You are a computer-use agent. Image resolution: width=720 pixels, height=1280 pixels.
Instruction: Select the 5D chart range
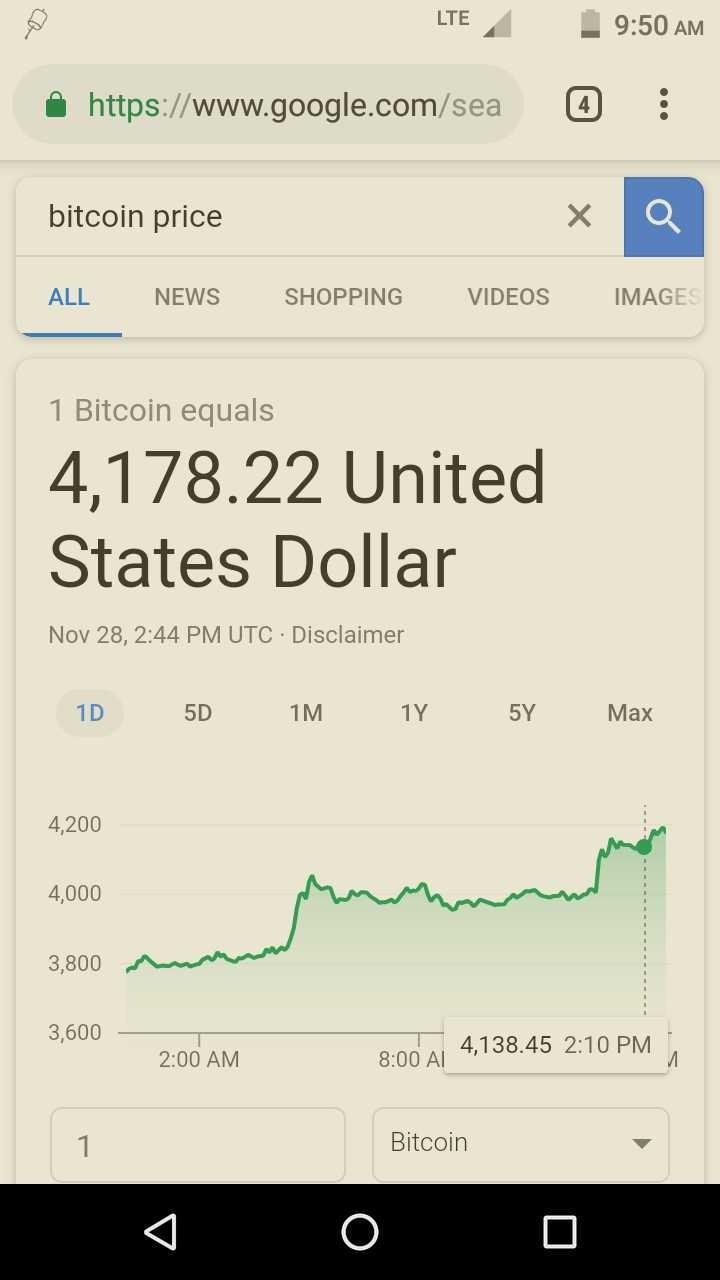tap(198, 713)
